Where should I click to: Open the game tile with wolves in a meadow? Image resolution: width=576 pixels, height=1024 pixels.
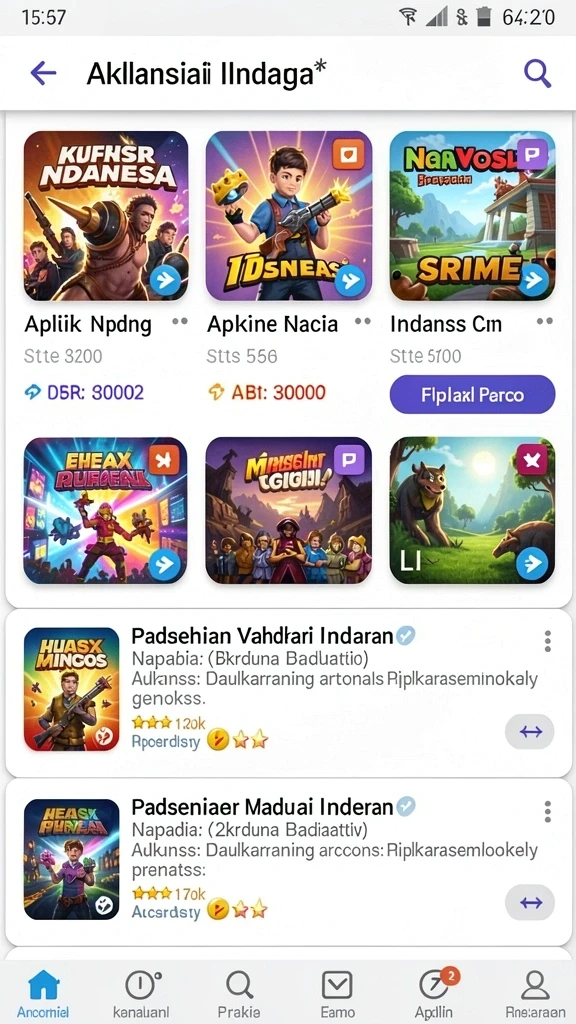[472, 511]
